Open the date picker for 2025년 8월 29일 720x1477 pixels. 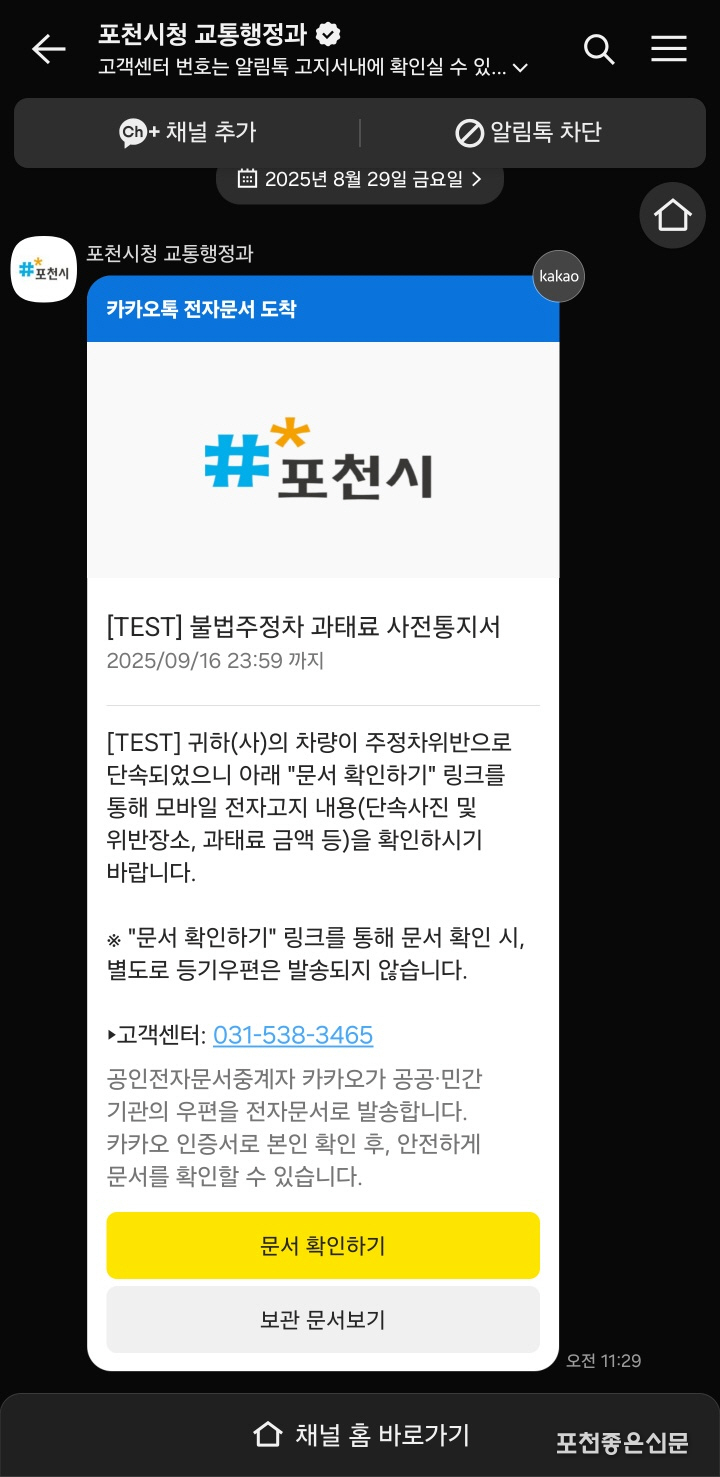coord(360,179)
